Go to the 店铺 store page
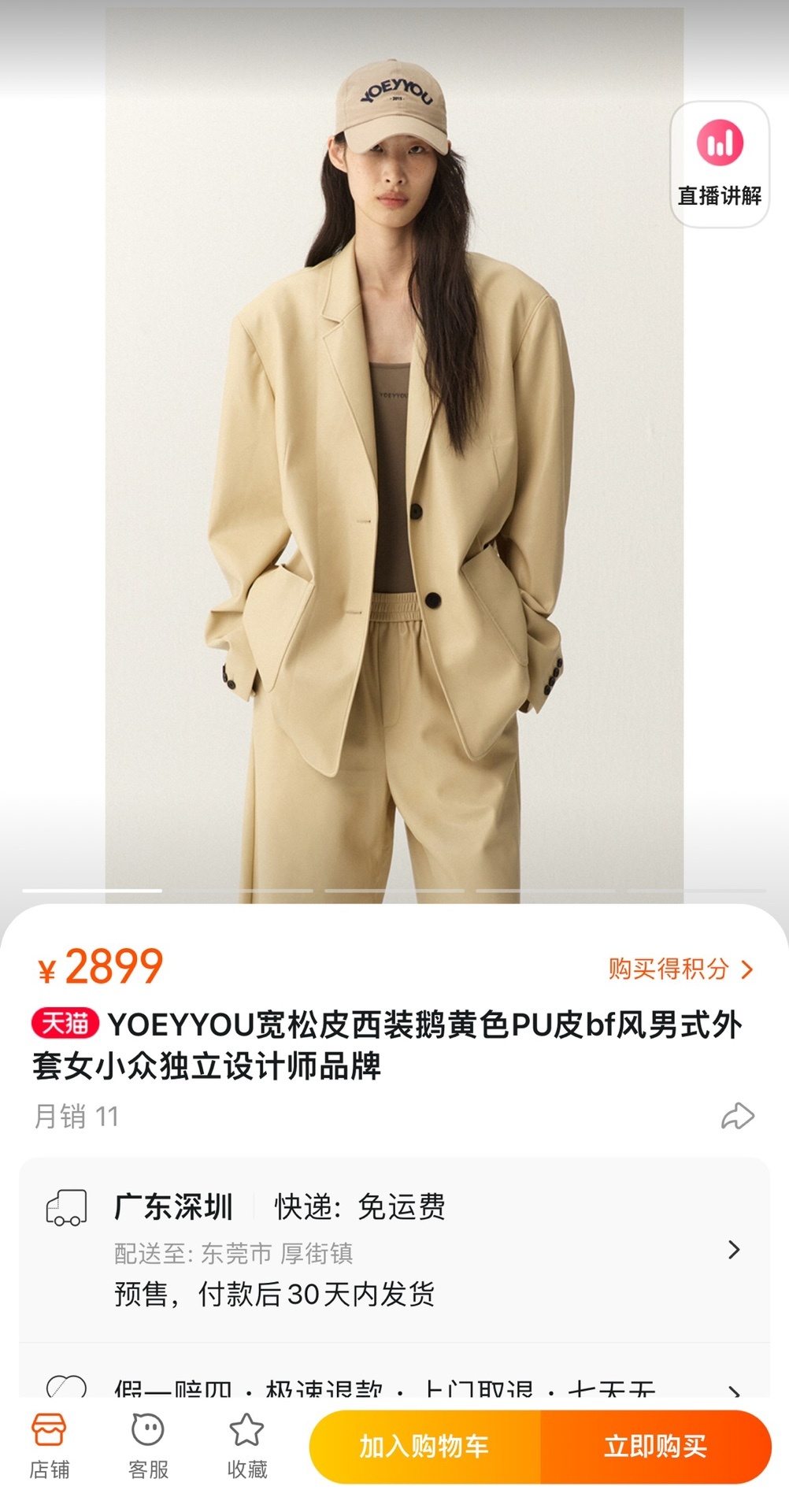Screen dimensions: 789x1512 click(x=50, y=1447)
